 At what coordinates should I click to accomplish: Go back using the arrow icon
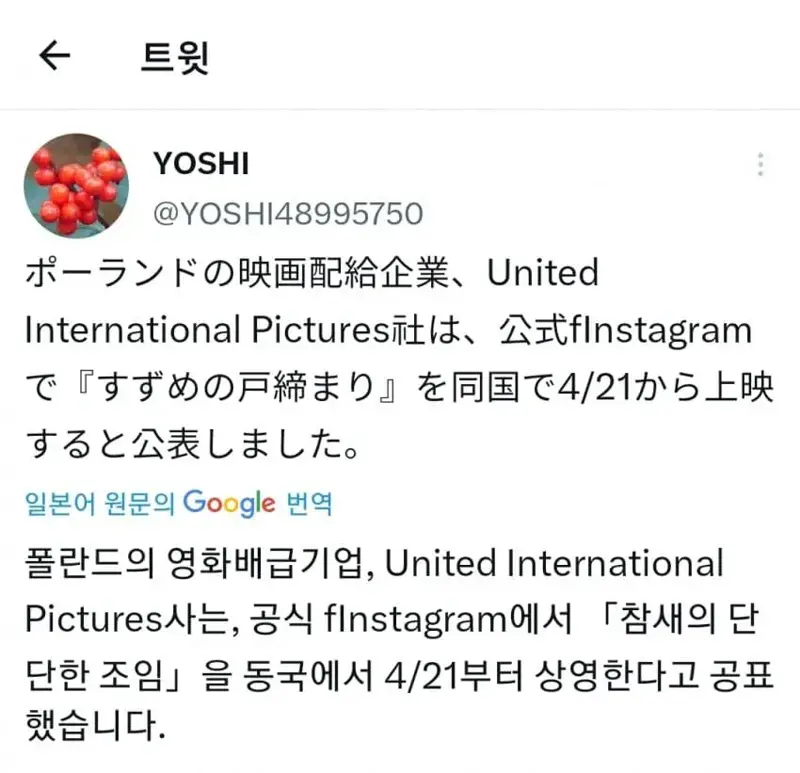pyautogui.click(x=54, y=56)
